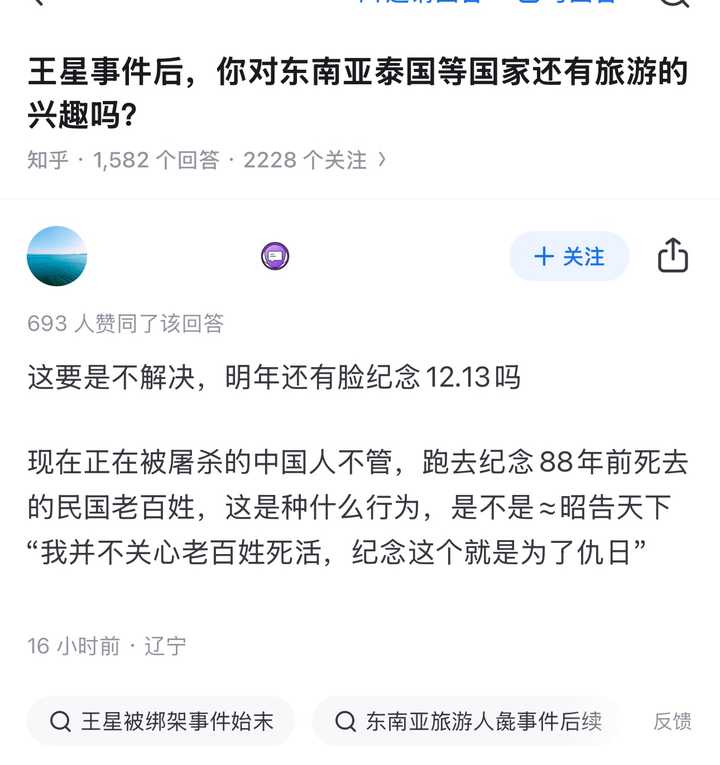Open the author's purple badge icon
This screenshot has height=765, width=720.
[275, 257]
